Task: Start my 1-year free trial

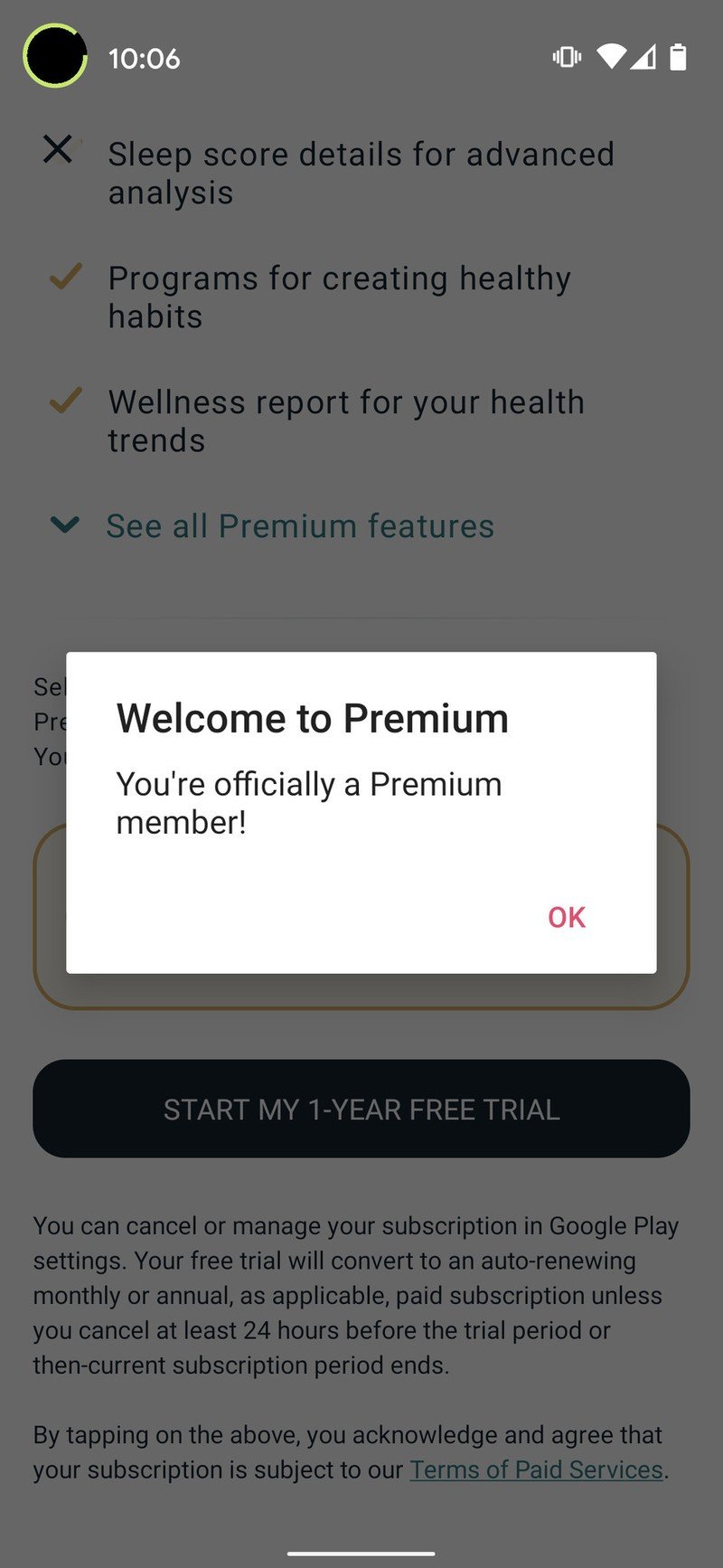Action: click(x=361, y=1109)
